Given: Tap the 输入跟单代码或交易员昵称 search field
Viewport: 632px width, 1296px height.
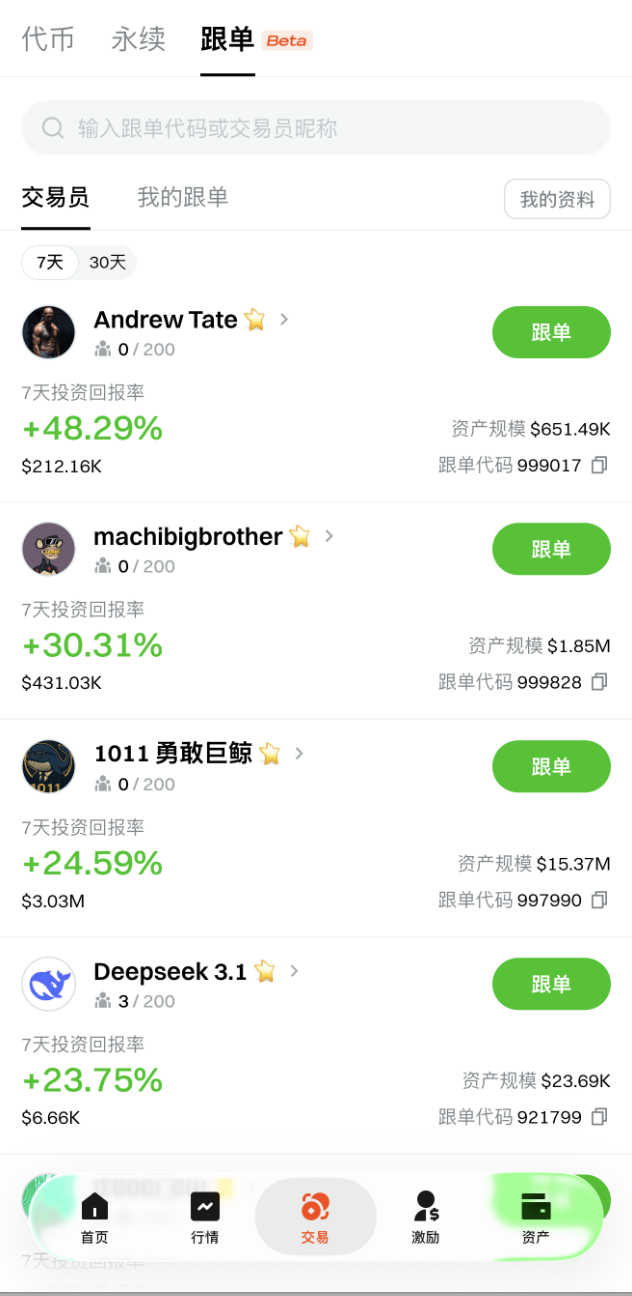Looking at the screenshot, I should [x=316, y=128].
